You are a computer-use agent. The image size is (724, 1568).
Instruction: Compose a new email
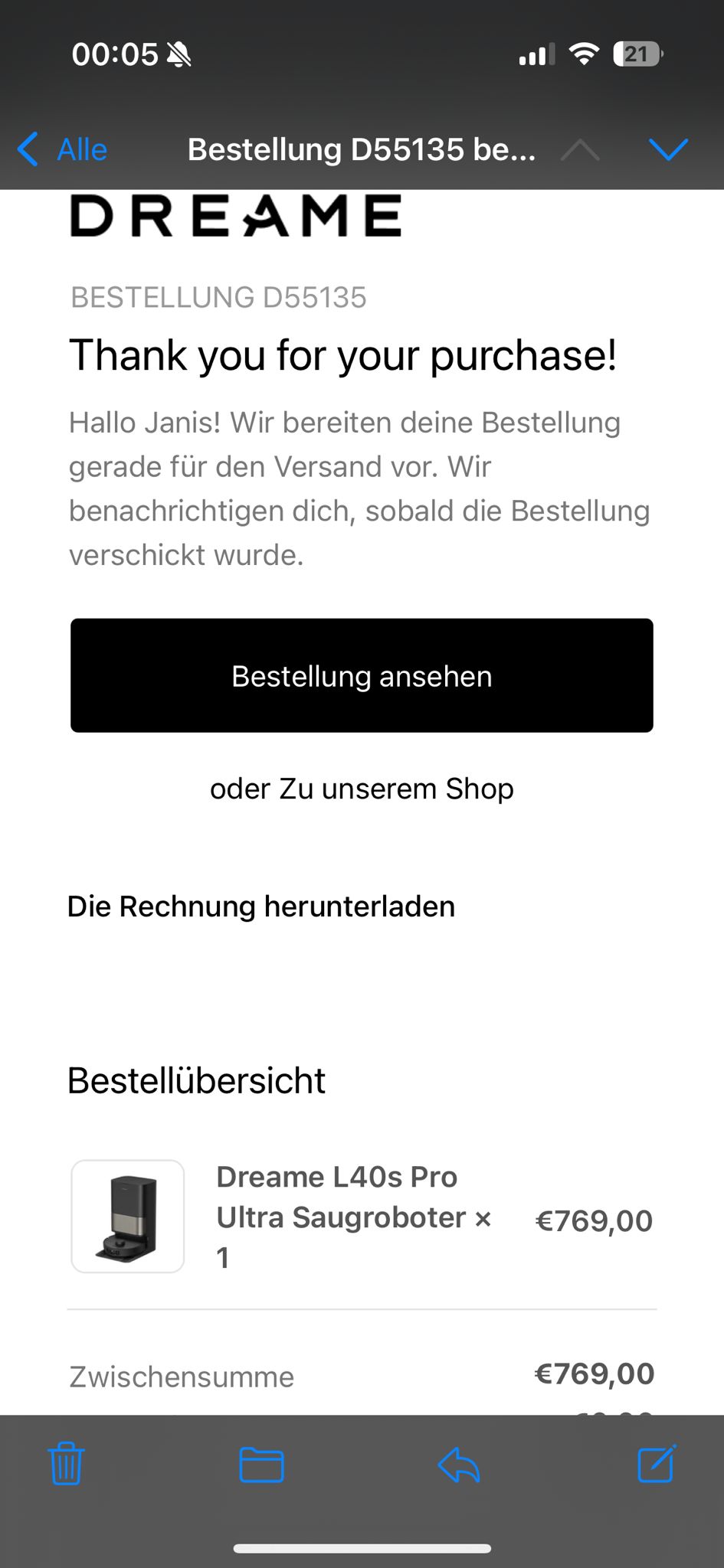pyautogui.click(x=657, y=1464)
